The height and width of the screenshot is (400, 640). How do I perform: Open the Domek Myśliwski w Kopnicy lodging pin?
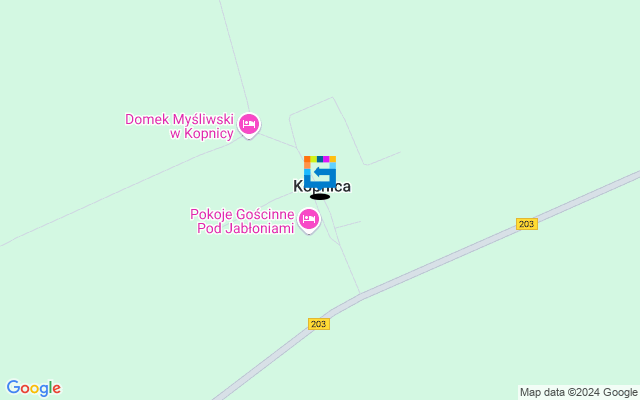tap(249, 125)
